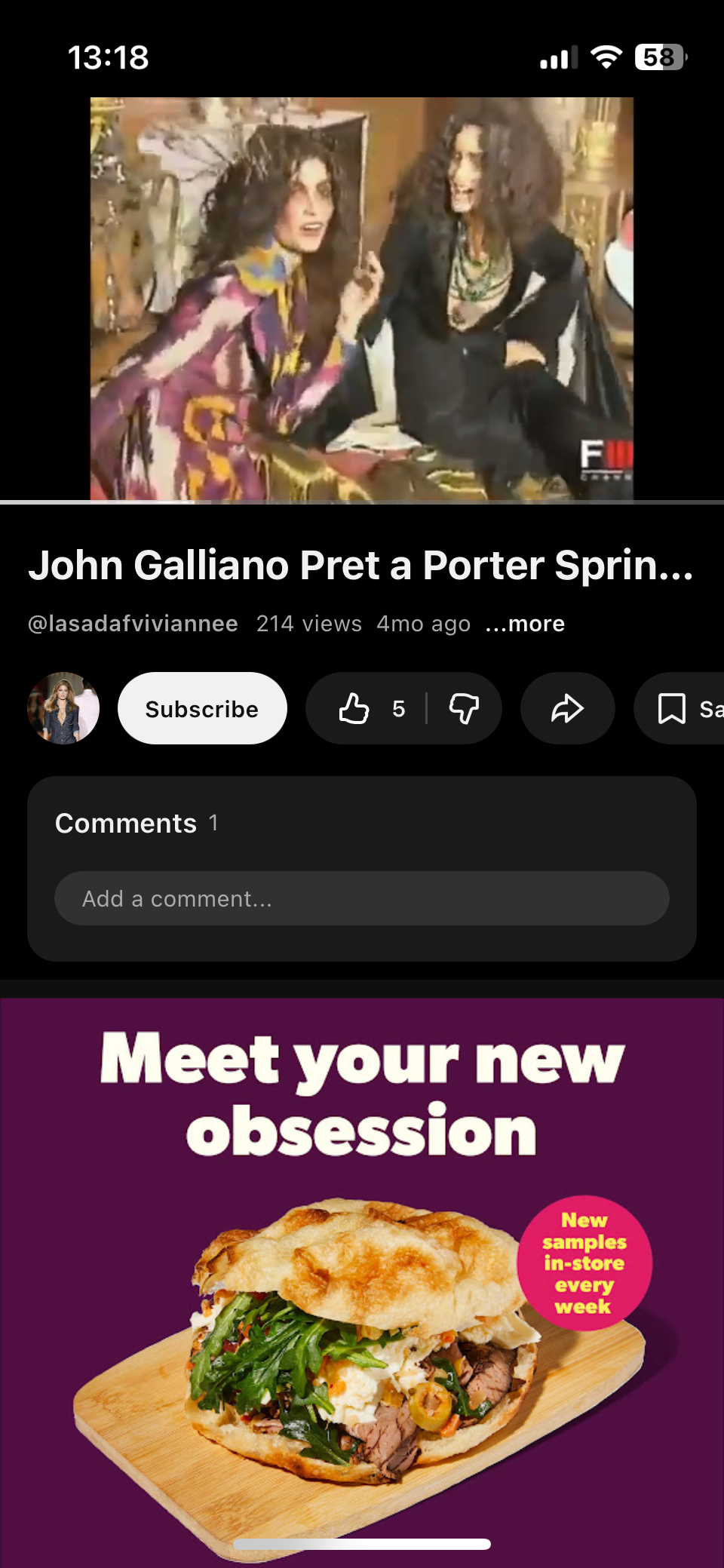The width and height of the screenshot is (724, 1568).
Task: Like this video
Action: point(367,708)
